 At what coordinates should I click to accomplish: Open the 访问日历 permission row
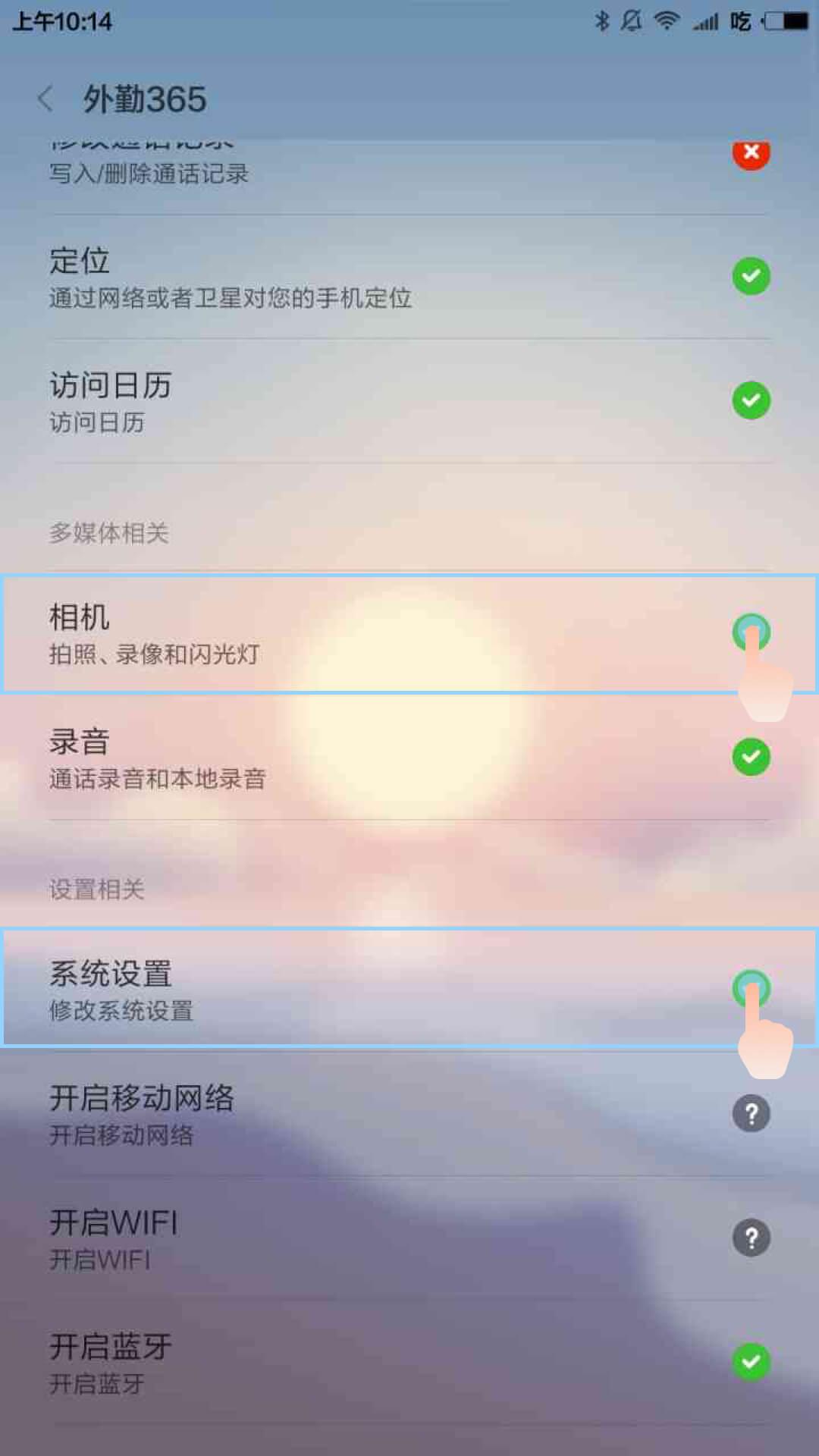click(409, 401)
